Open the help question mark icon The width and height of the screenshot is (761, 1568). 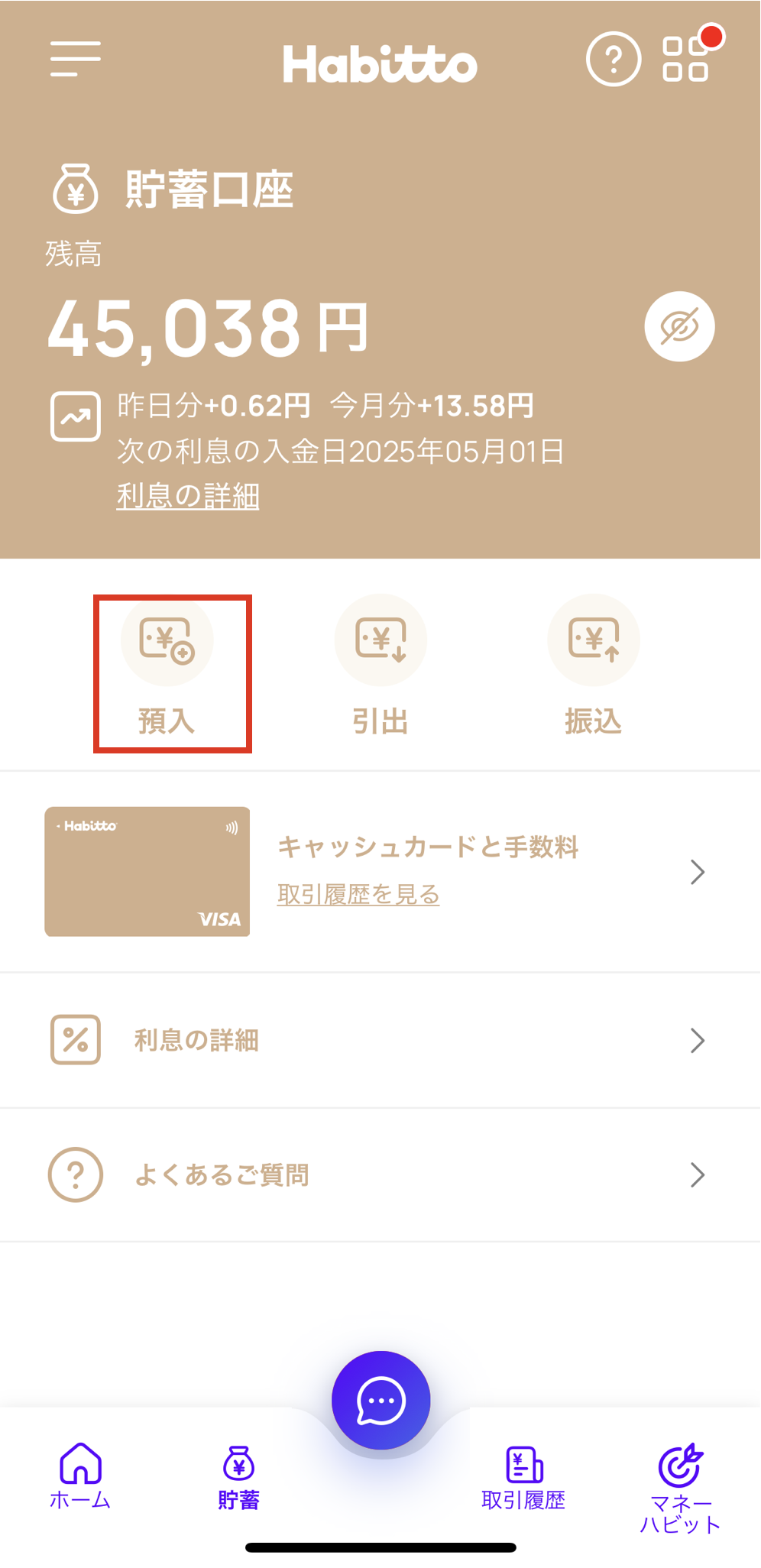point(613,59)
